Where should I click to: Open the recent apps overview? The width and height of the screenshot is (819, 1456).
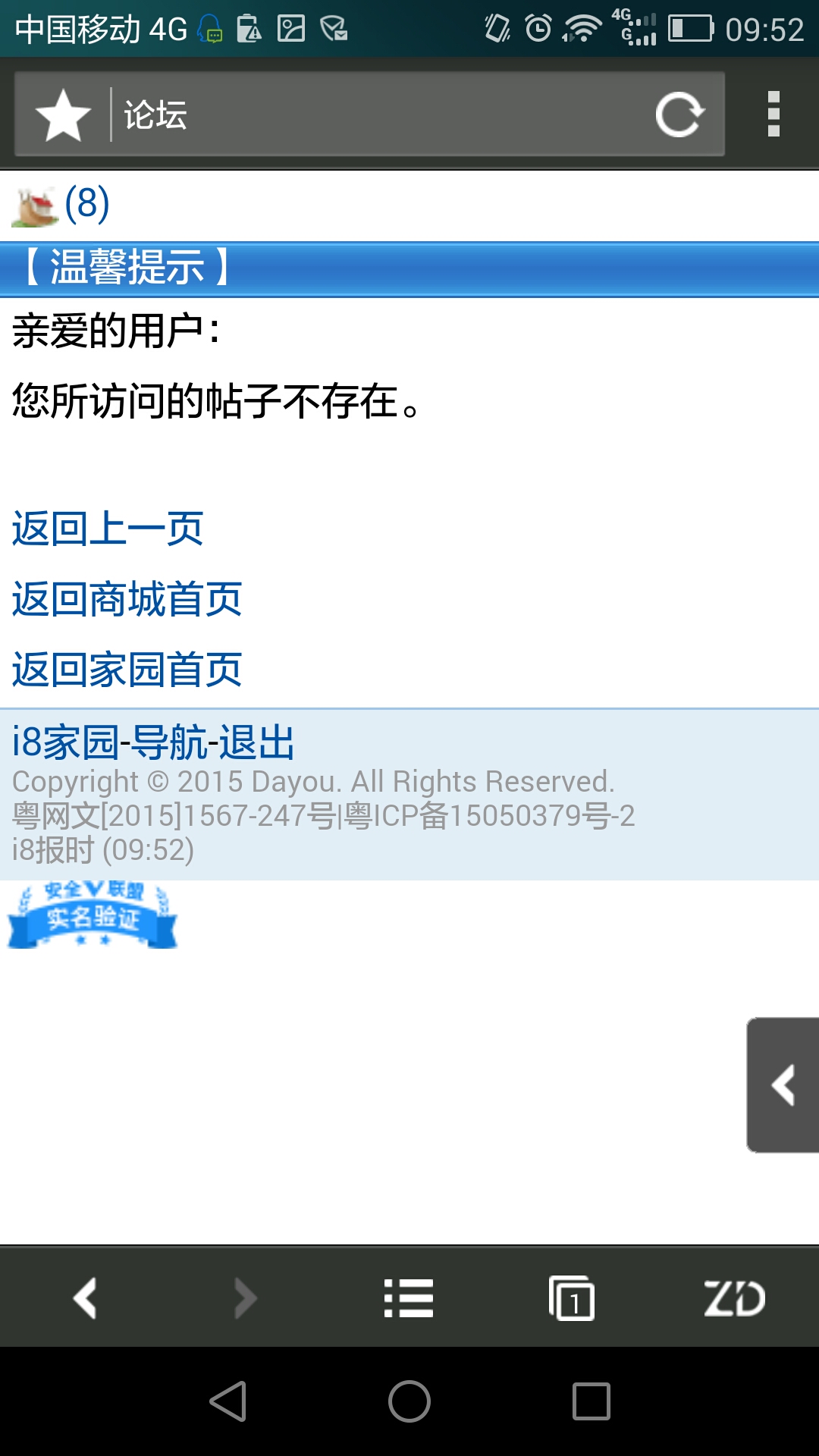coord(591,1401)
